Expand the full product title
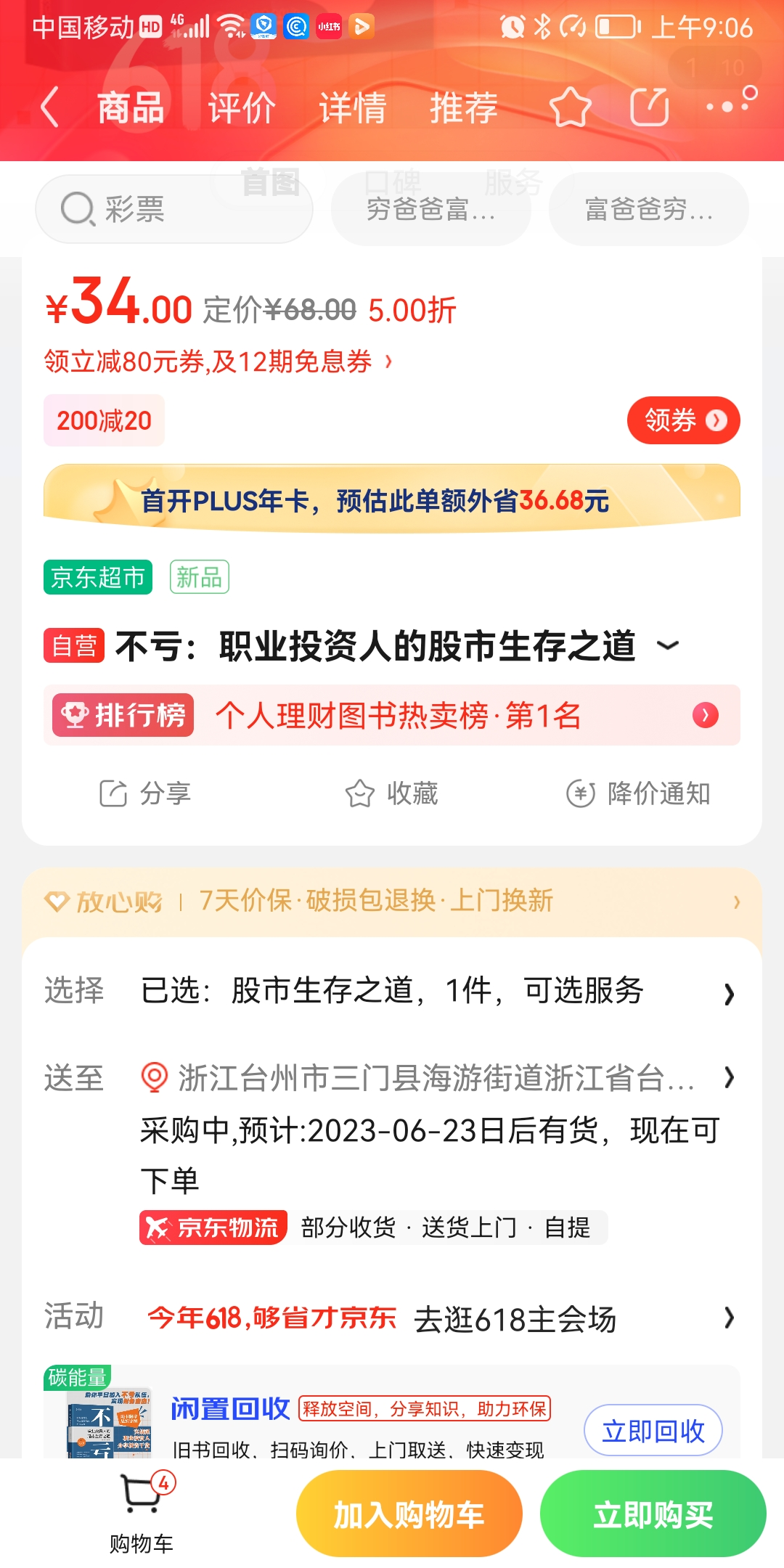The width and height of the screenshot is (784, 1568). [668, 645]
